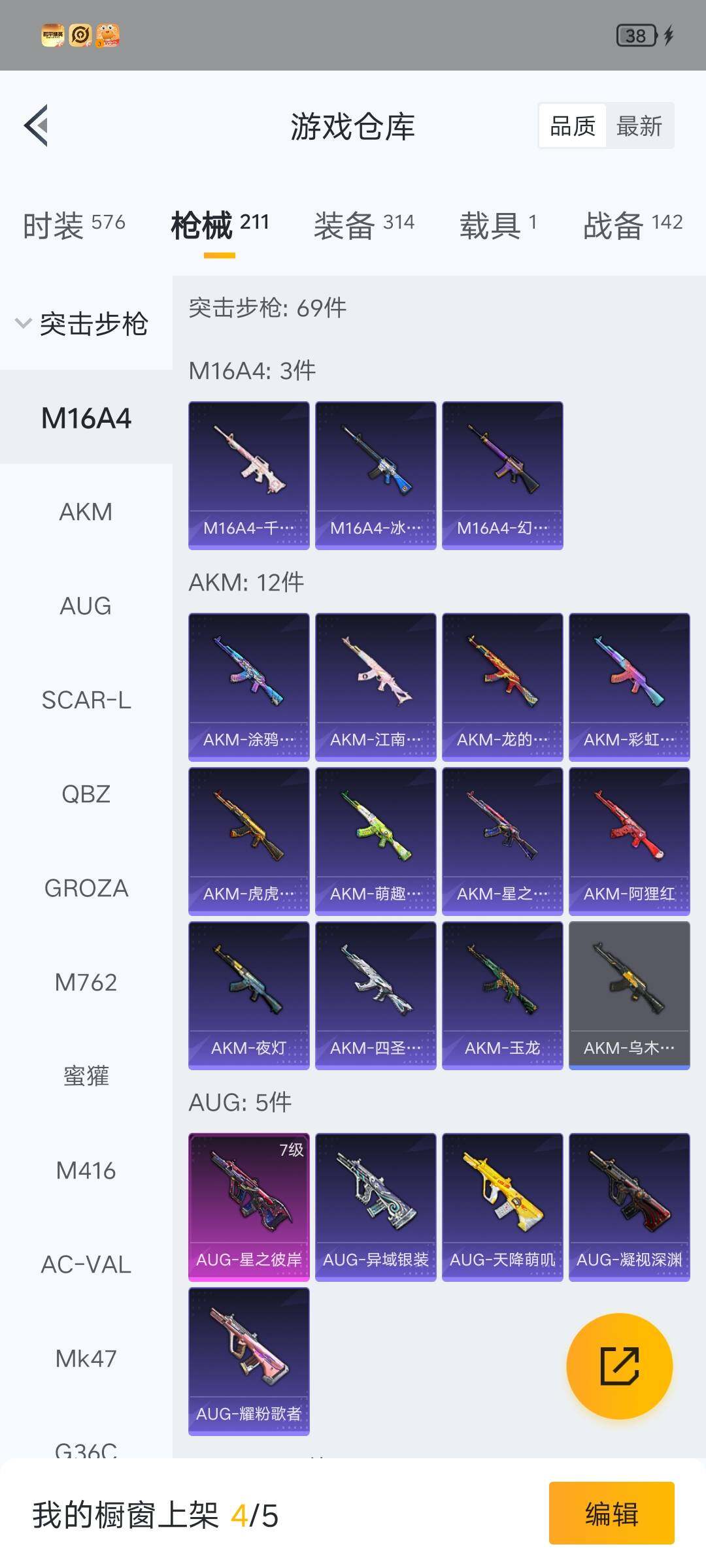Screen dimensions: 706x1568
Task: Sort the warehouse by 最新
Action: (639, 126)
